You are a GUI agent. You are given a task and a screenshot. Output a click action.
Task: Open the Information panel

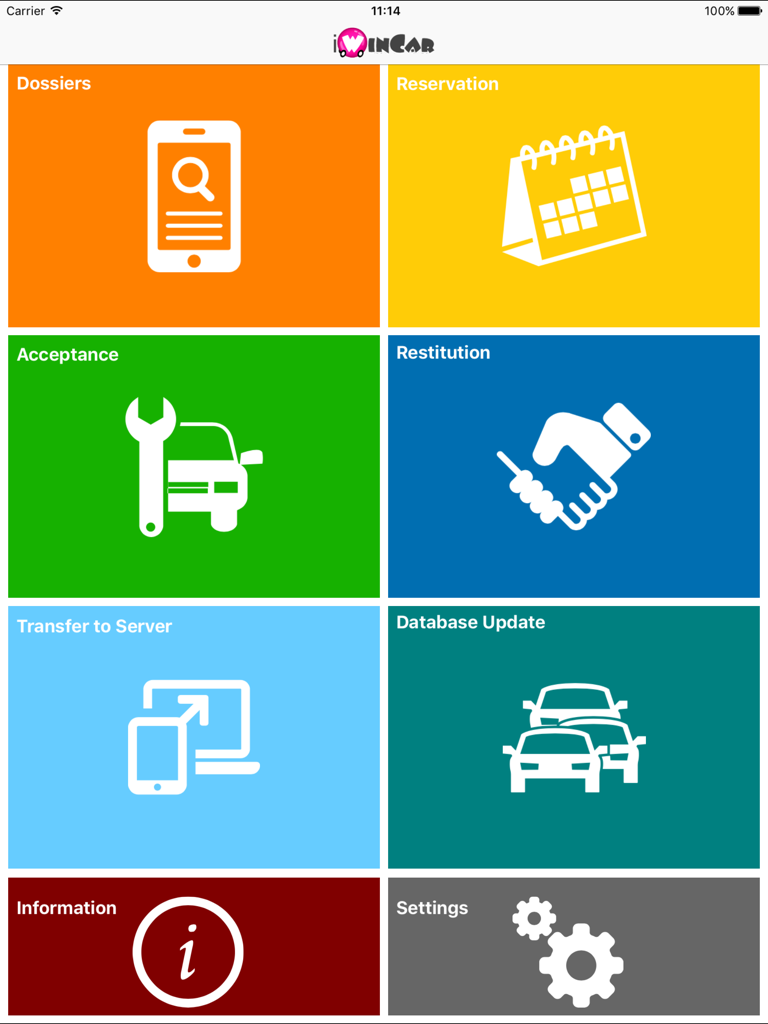[x=193, y=947]
